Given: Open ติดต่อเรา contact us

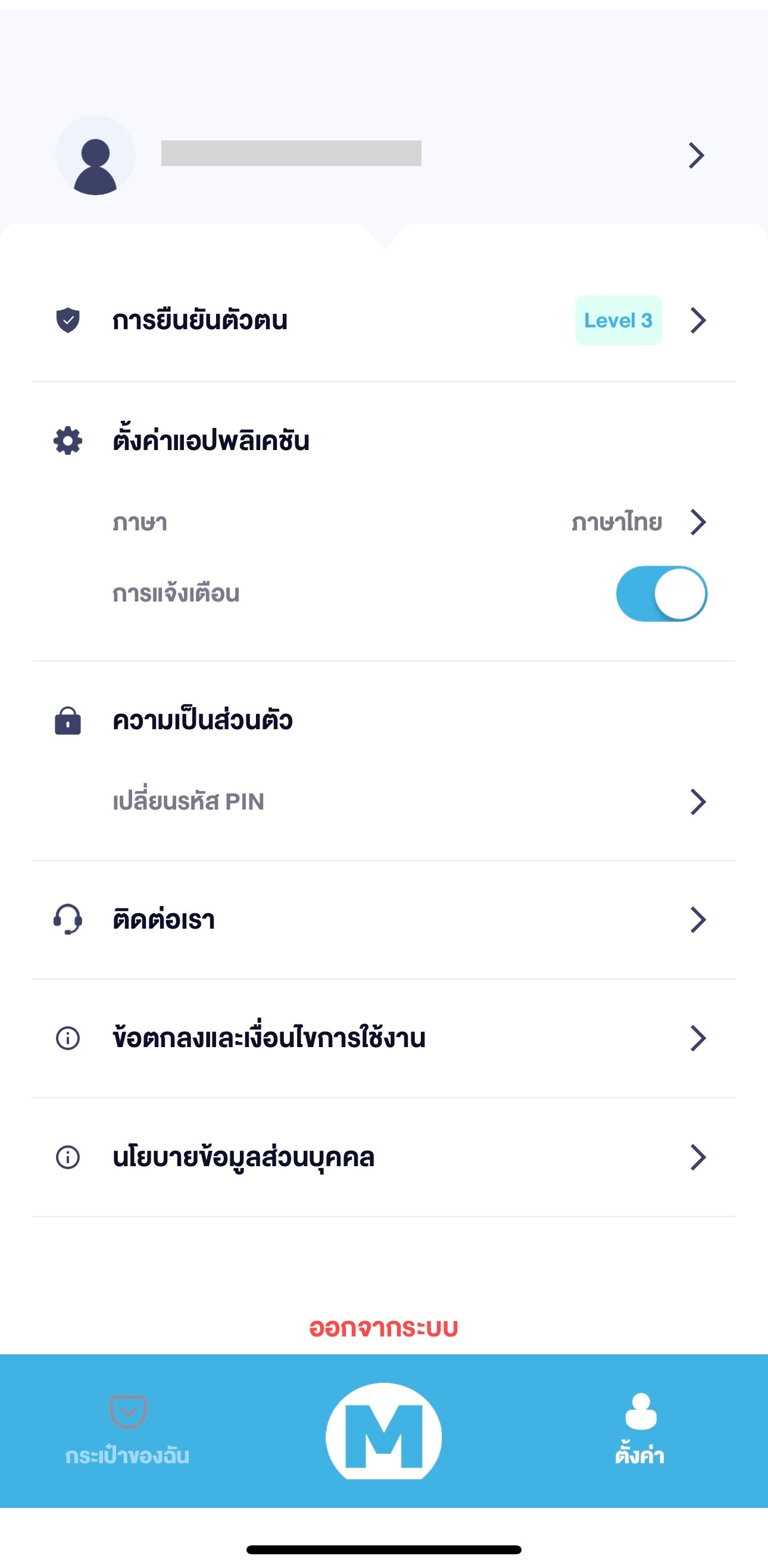Looking at the screenshot, I should (383, 919).
